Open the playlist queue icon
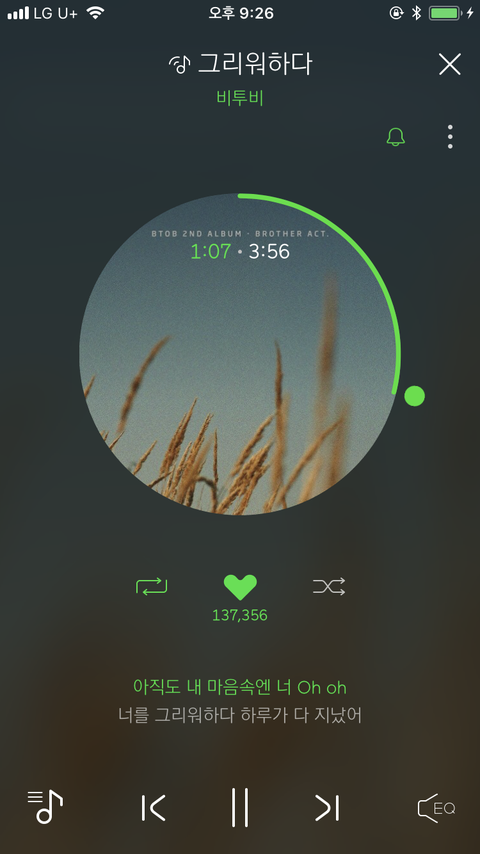Screen dimensions: 480x854 [45, 807]
